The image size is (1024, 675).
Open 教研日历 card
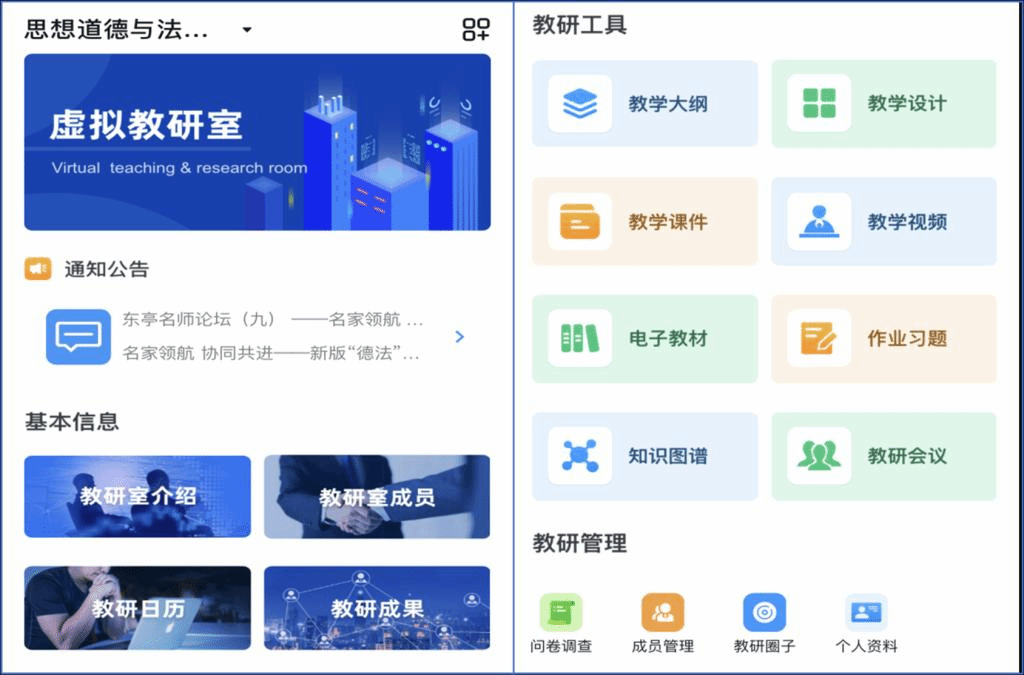click(138, 607)
